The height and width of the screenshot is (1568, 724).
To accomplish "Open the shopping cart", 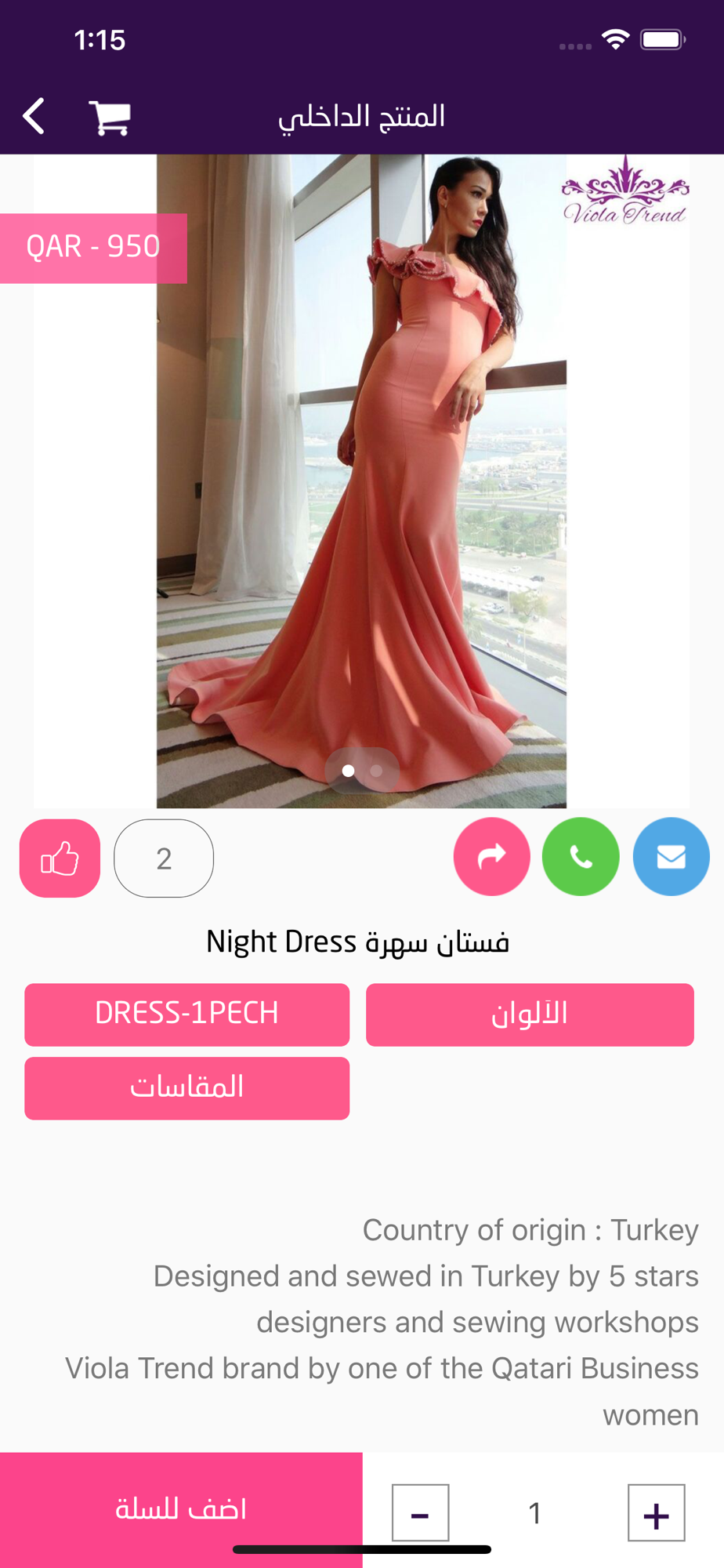I will (x=110, y=118).
